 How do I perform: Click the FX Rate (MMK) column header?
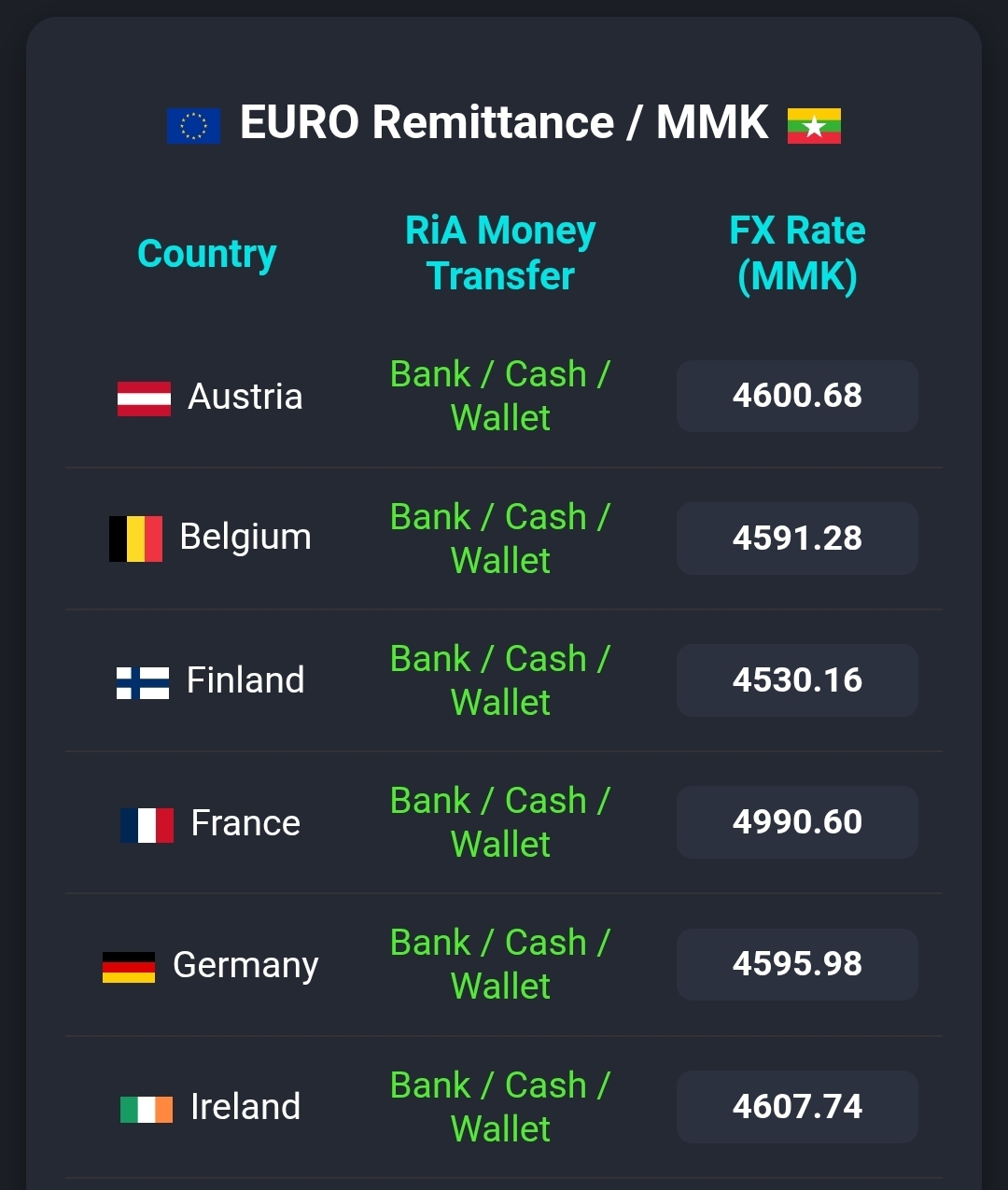(796, 253)
